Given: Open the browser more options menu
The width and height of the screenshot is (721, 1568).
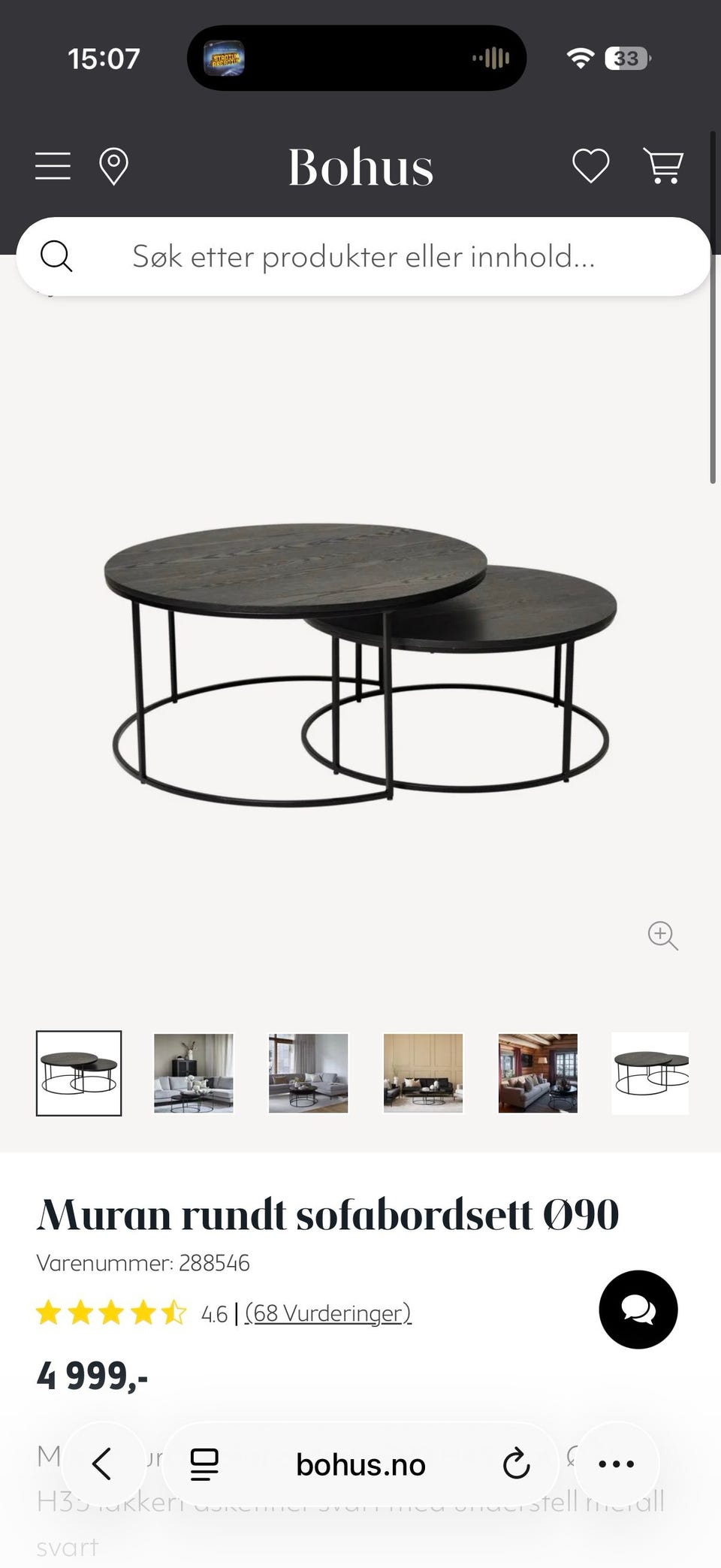Looking at the screenshot, I should [x=616, y=1464].
